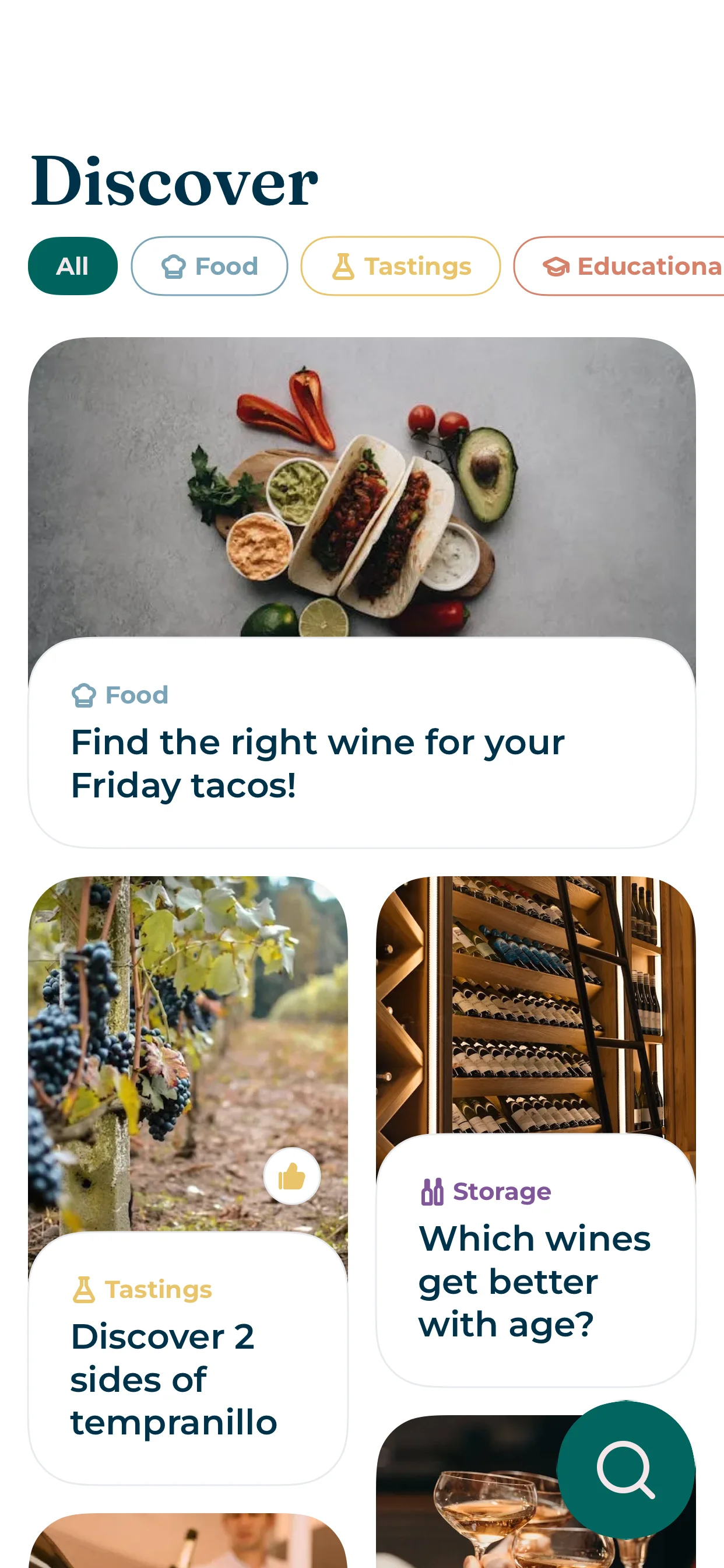Switch to the Food filter tab

pos(209,266)
